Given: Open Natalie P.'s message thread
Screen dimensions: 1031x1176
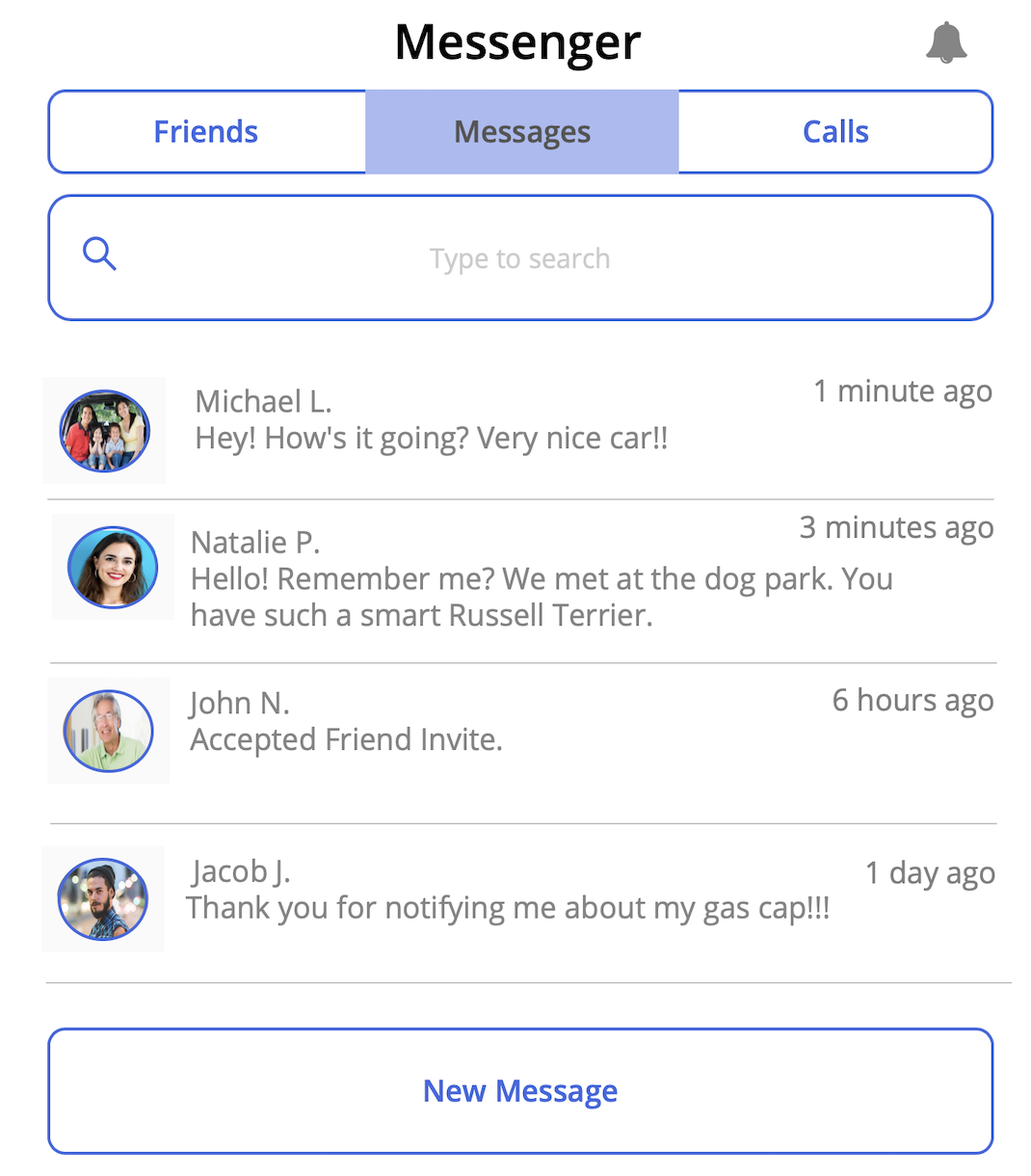Looking at the screenshot, I should tap(520, 578).
